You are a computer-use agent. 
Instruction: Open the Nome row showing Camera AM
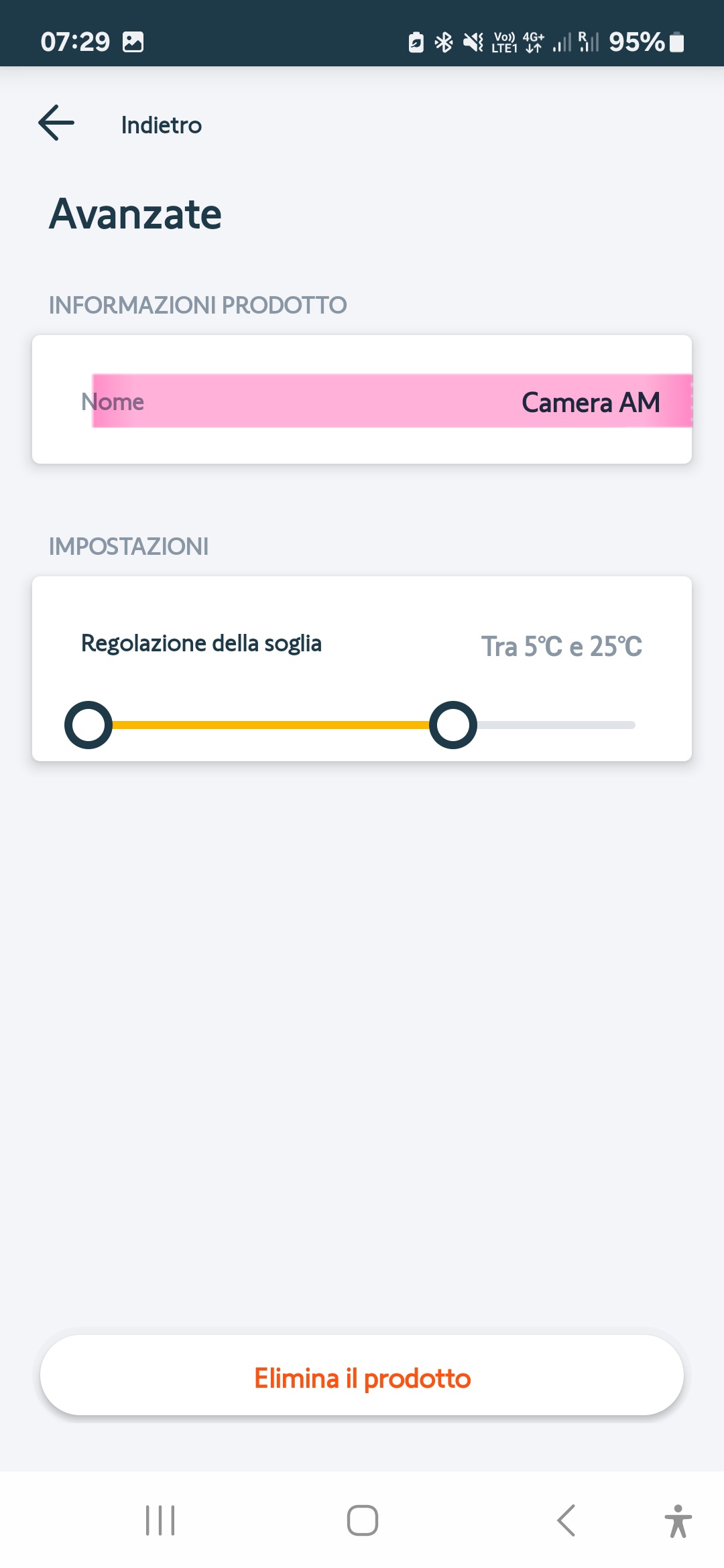pyautogui.click(x=362, y=401)
